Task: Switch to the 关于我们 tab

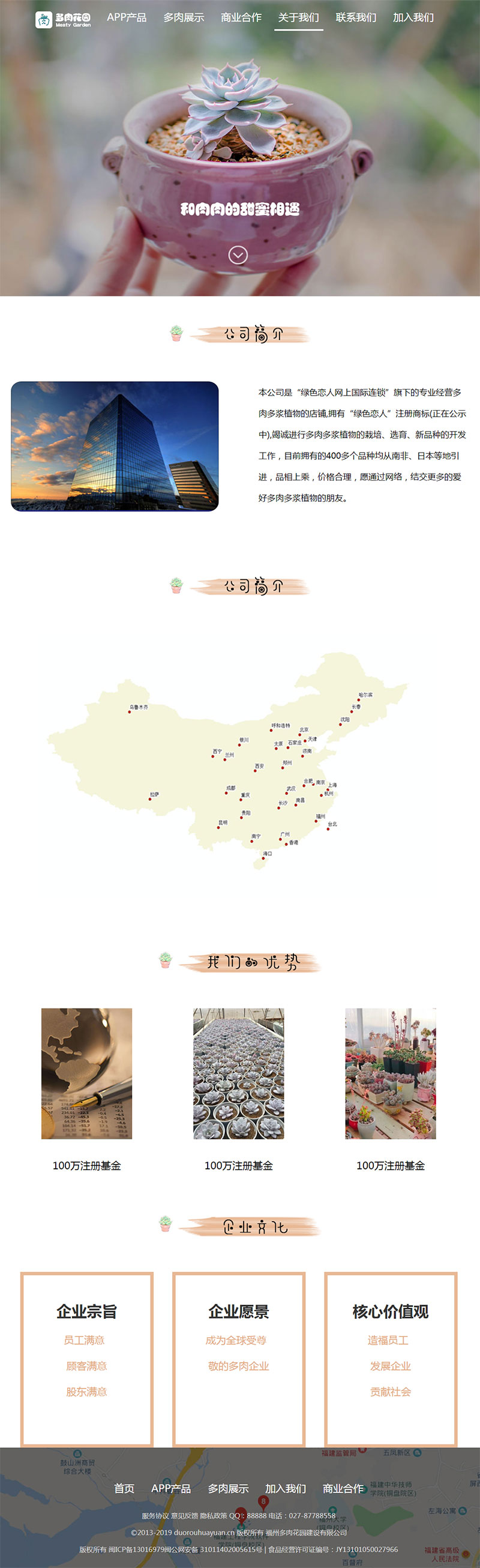Action: tap(298, 17)
